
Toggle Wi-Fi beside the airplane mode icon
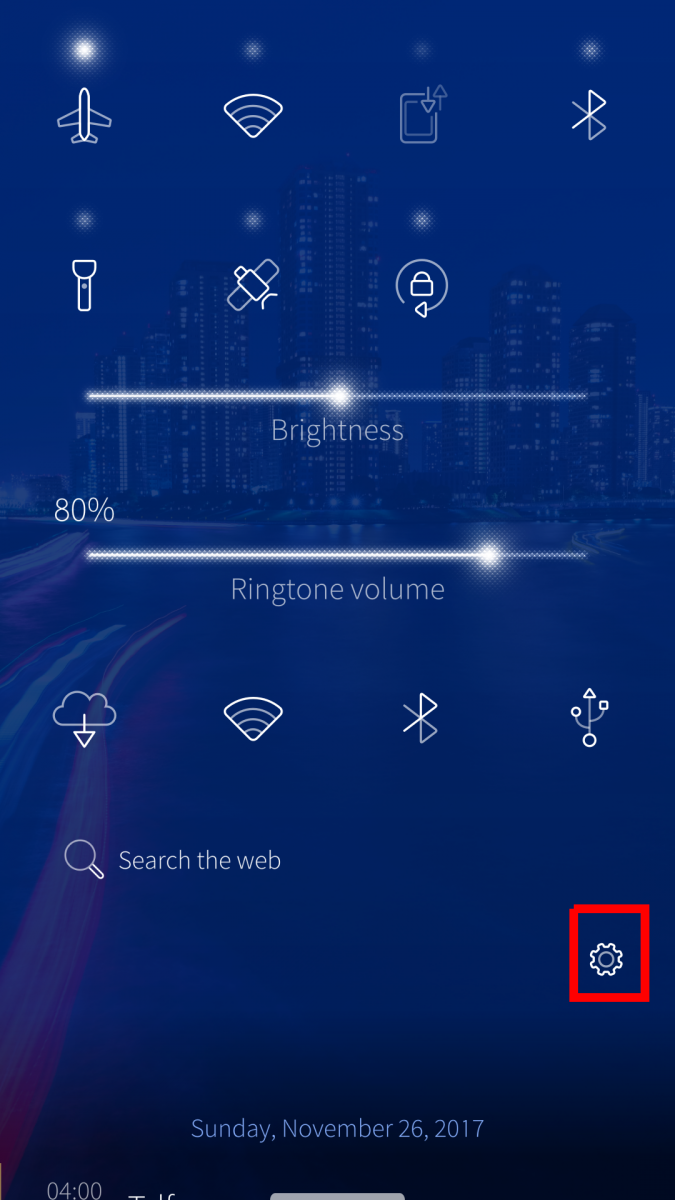coord(253,115)
